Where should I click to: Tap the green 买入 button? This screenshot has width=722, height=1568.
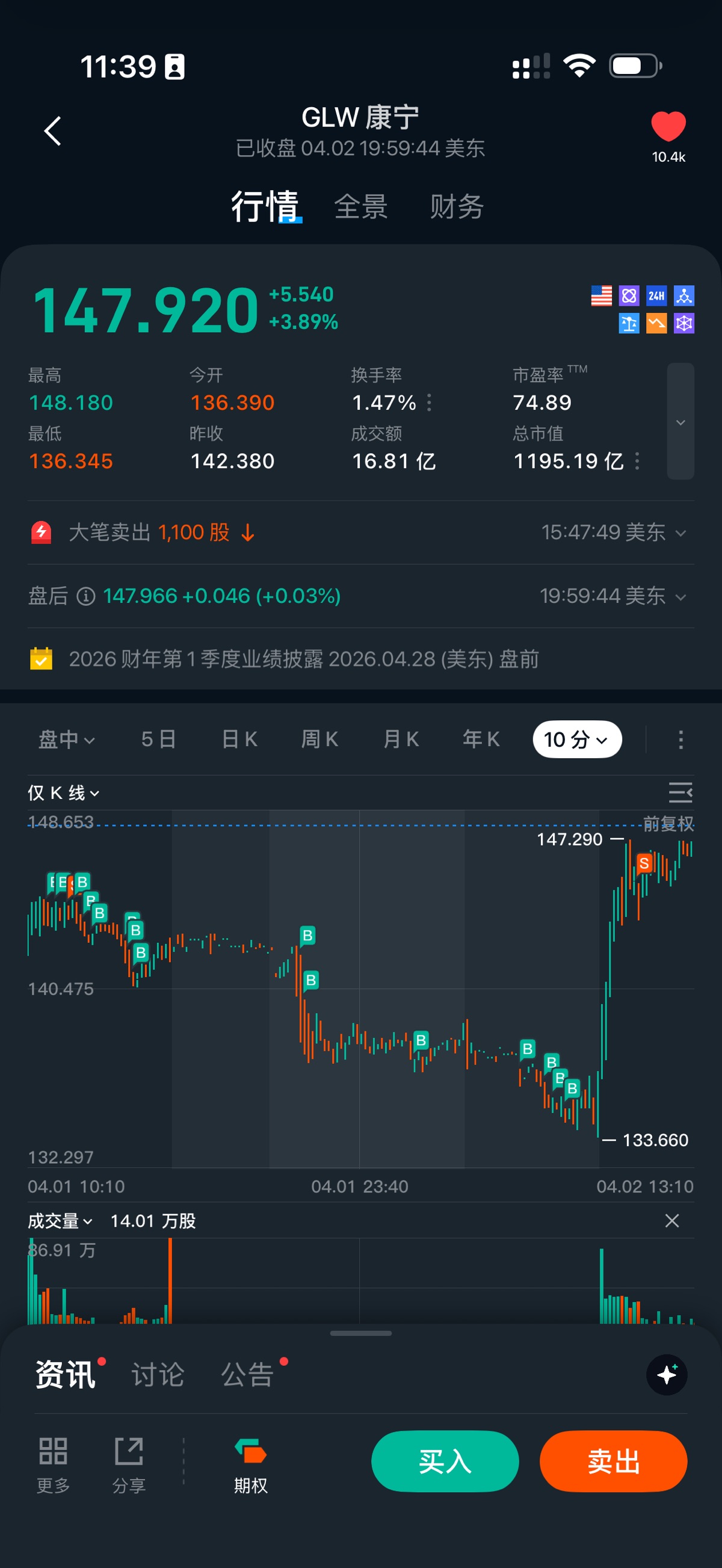(445, 1461)
